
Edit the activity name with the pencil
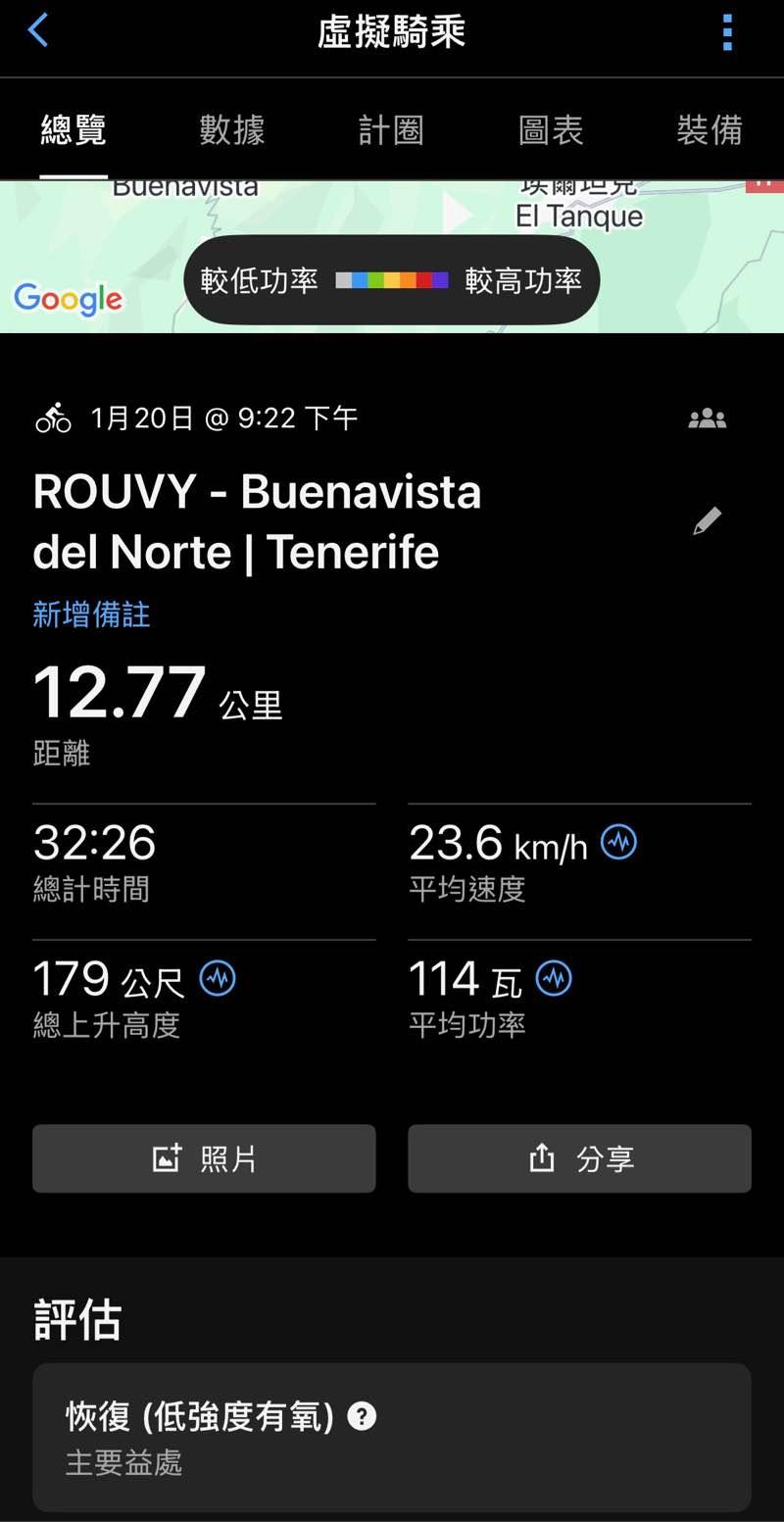(707, 521)
